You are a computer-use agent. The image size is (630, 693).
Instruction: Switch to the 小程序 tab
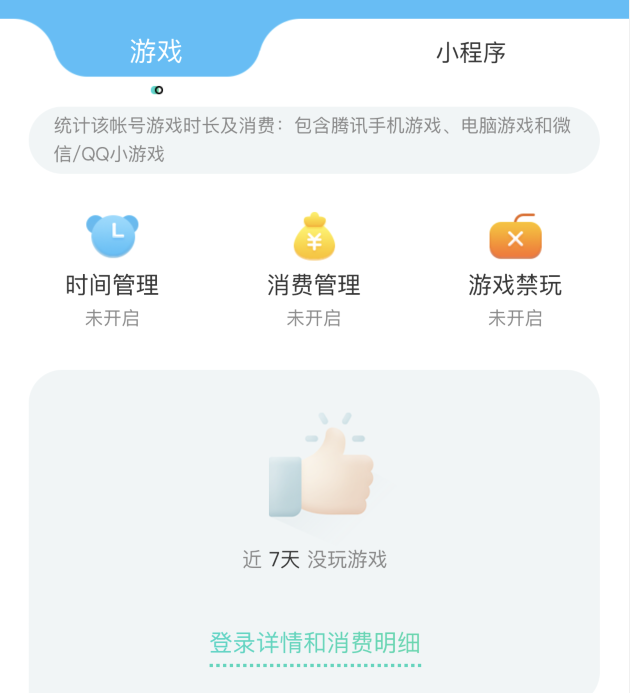click(470, 52)
